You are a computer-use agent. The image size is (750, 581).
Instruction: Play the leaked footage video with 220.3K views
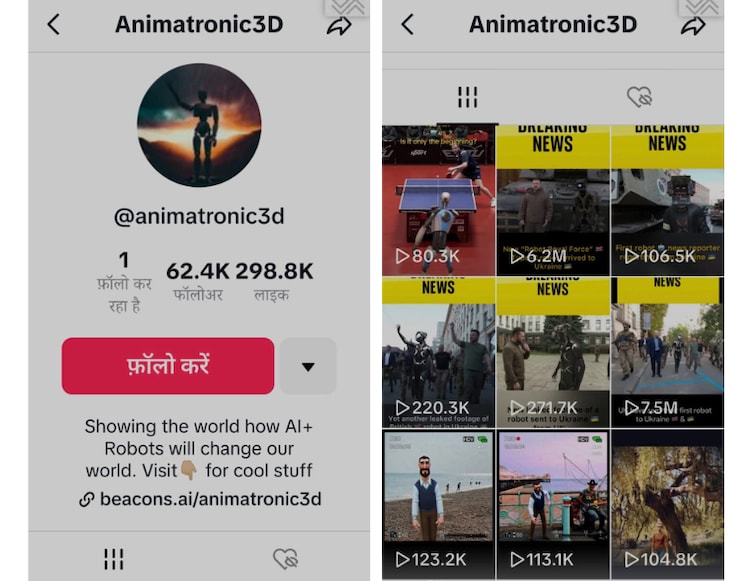[x=438, y=352]
